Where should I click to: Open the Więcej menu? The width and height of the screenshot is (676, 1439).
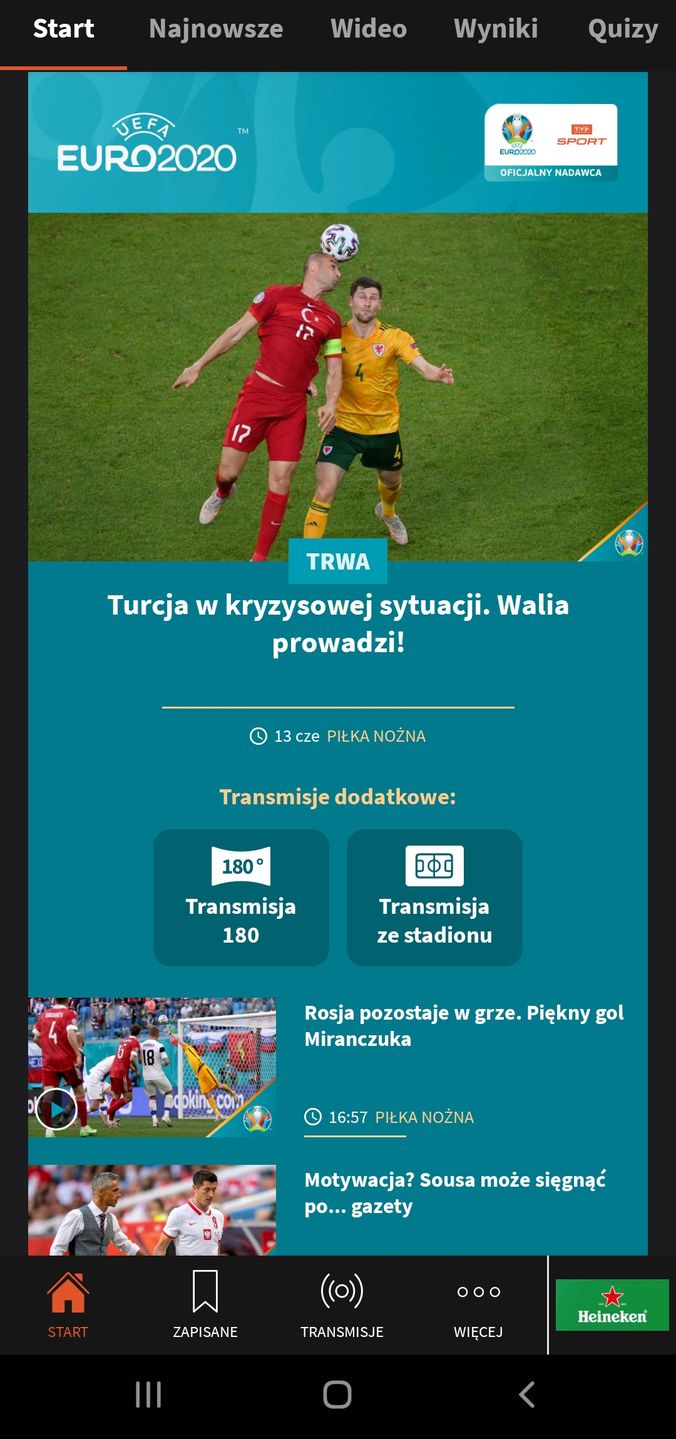[478, 1304]
